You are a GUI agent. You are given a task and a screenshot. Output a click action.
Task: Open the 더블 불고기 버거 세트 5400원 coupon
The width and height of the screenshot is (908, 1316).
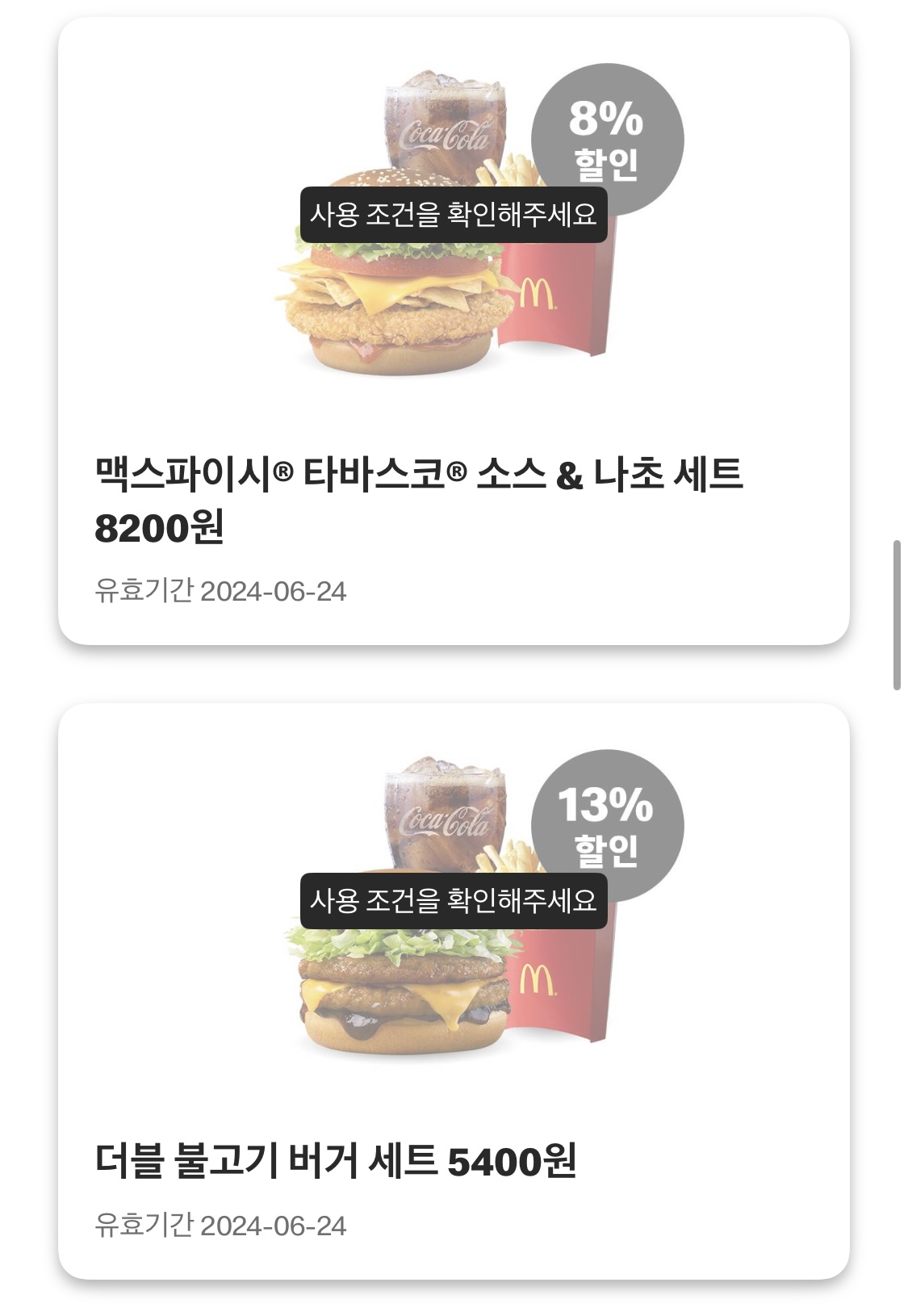coord(454,991)
